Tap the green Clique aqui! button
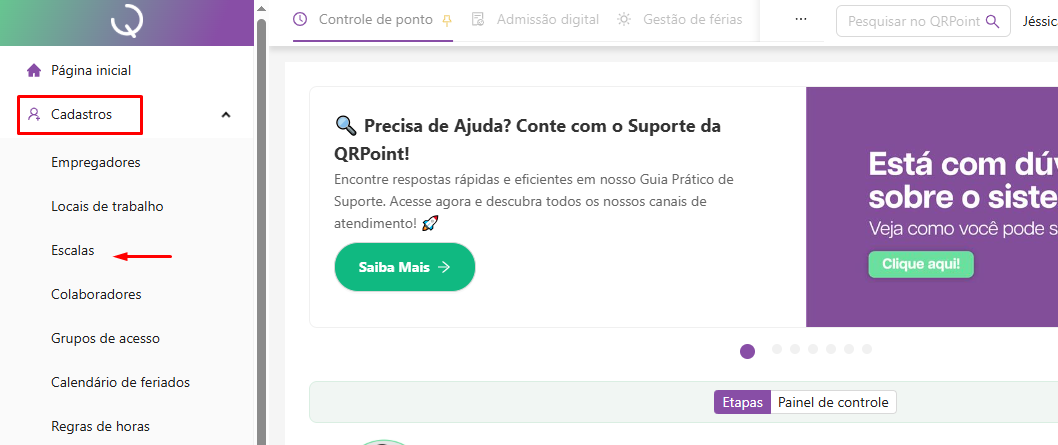This screenshot has height=445, width=1058. pos(920,264)
